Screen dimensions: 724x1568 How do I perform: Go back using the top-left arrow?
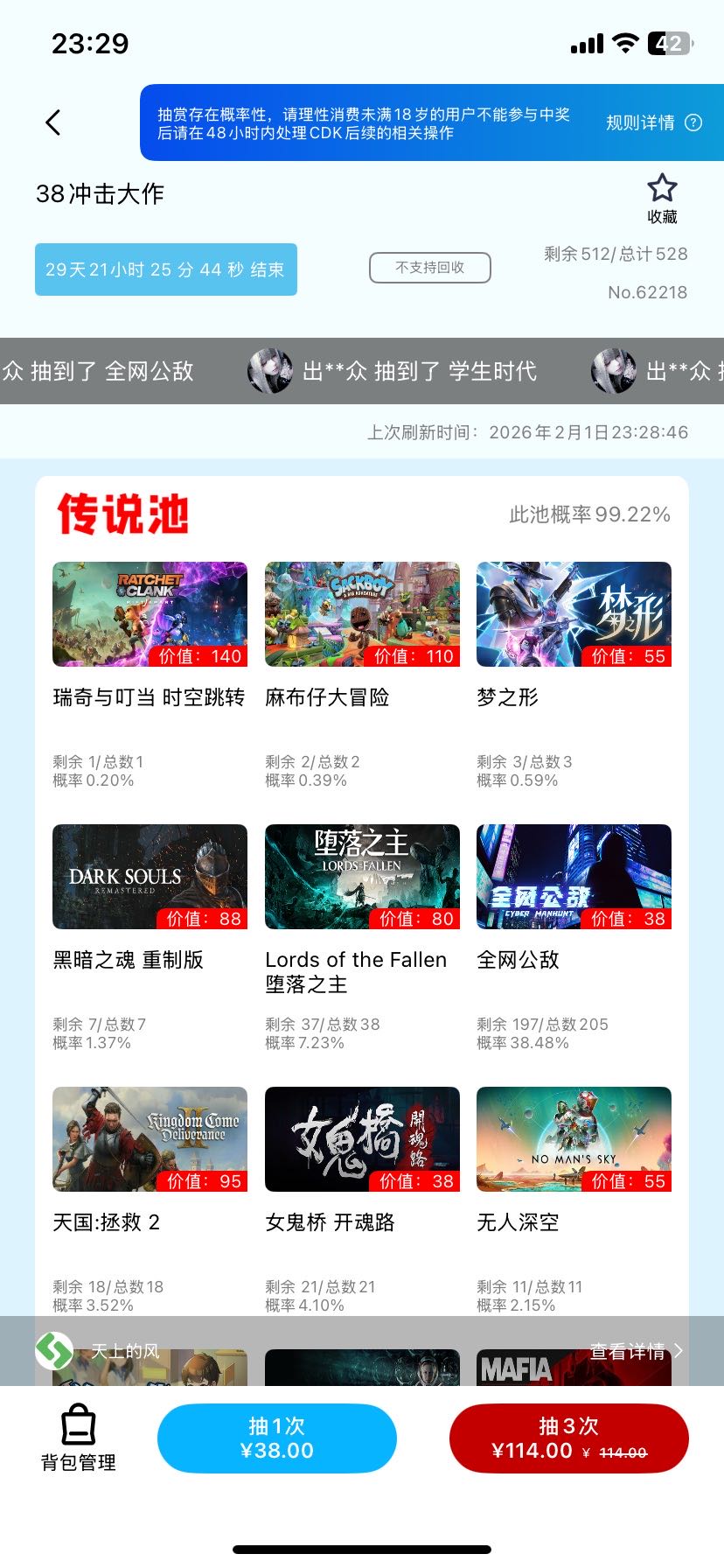coord(53,122)
